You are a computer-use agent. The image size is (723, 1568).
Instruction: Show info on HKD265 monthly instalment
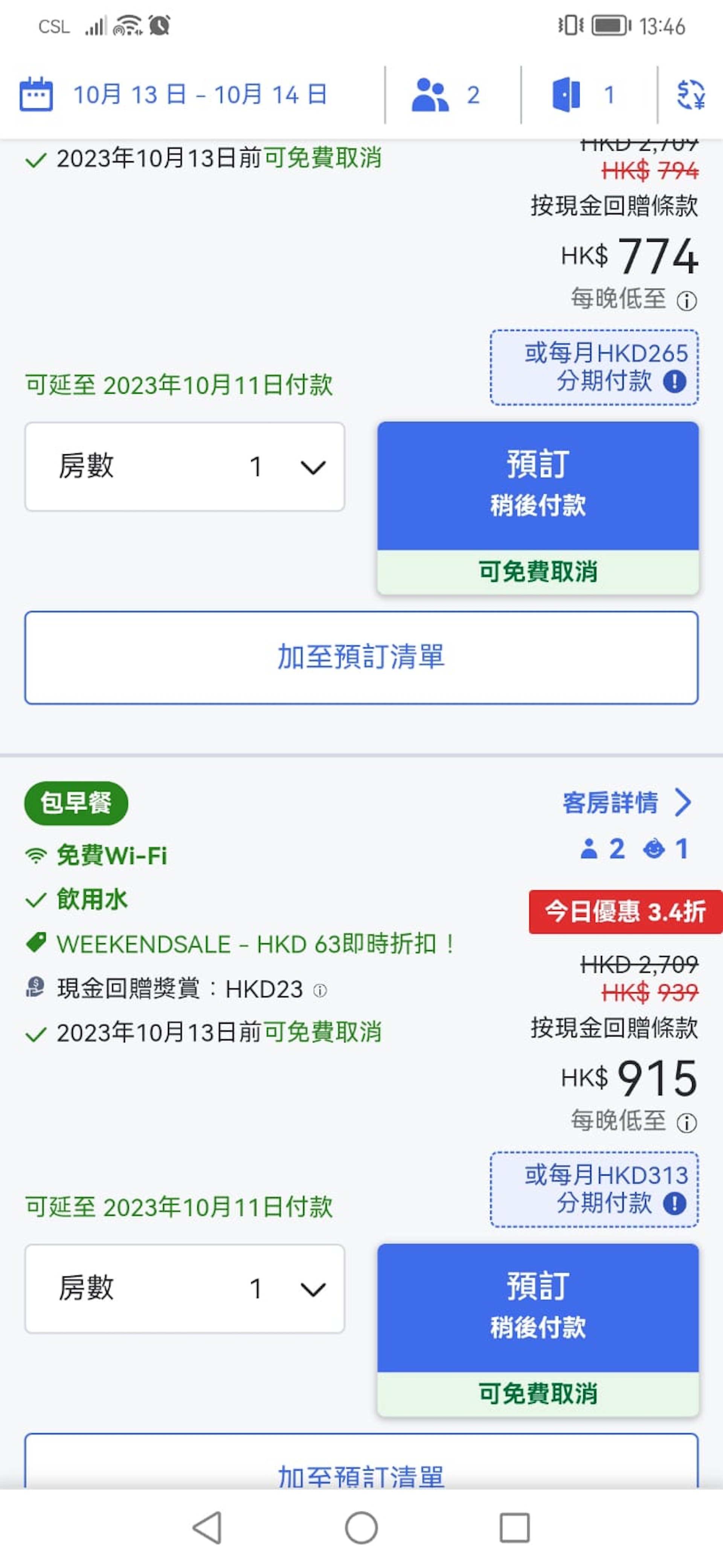click(x=674, y=382)
